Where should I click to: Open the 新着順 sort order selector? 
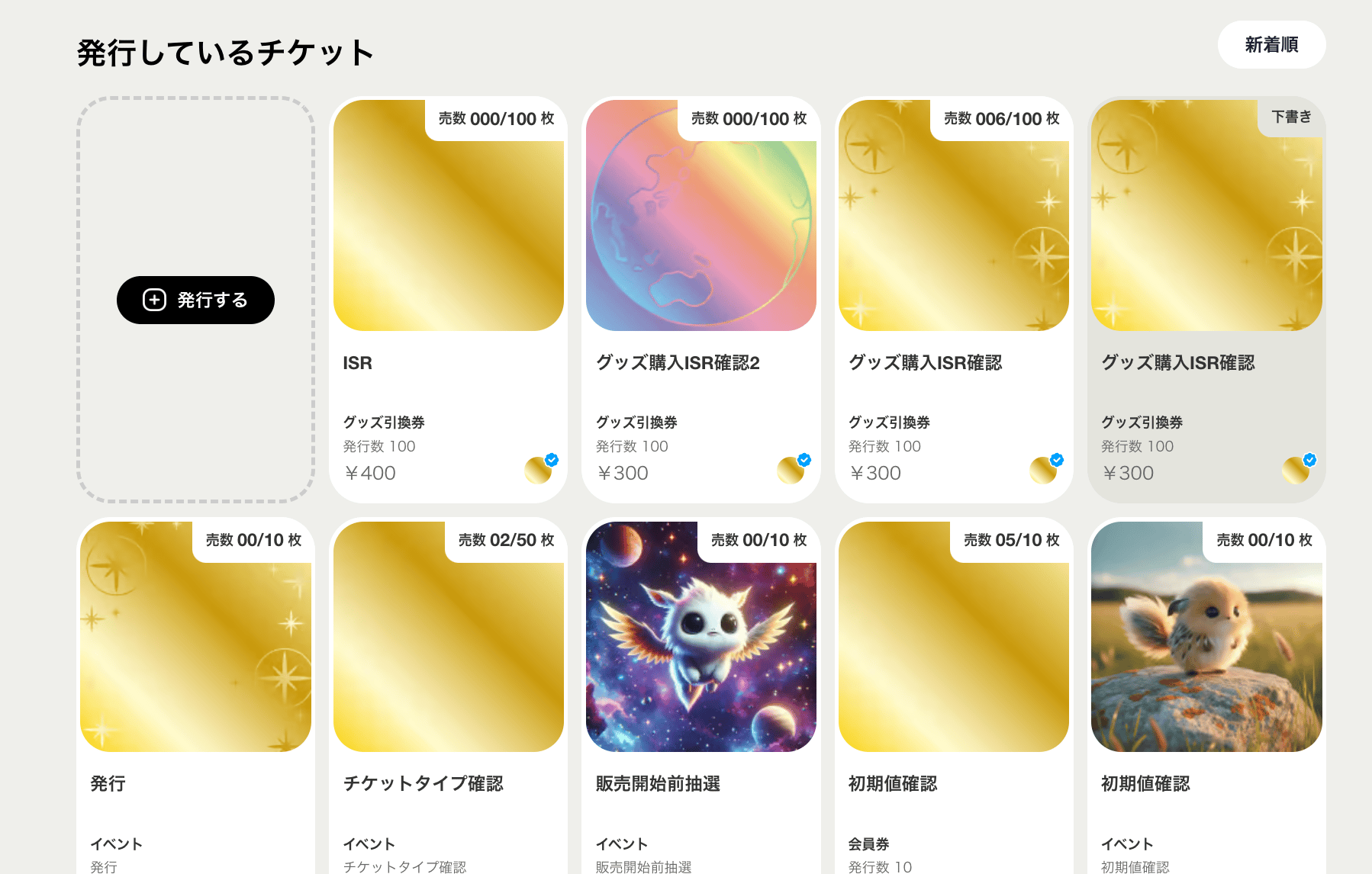(x=1271, y=45)
